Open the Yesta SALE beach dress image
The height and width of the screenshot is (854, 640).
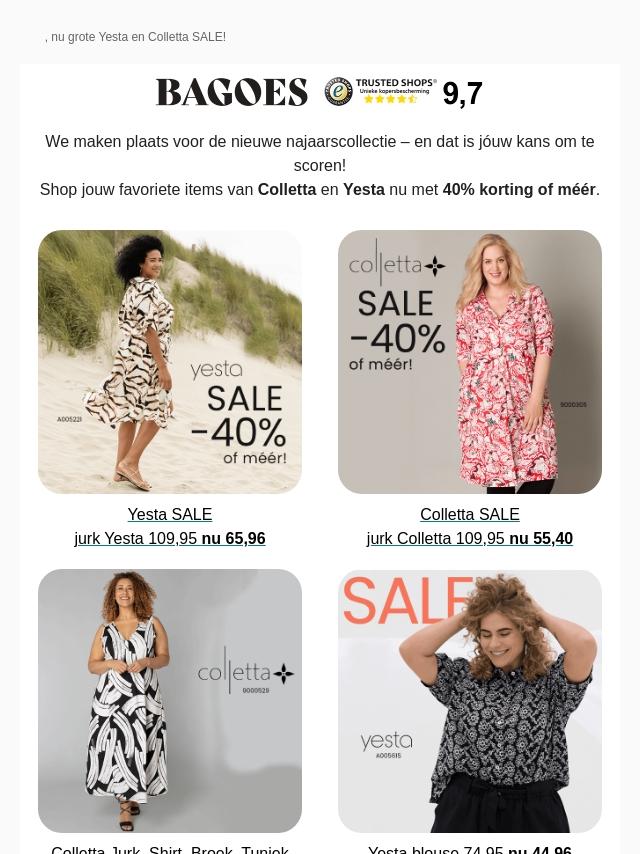[170, 362]
